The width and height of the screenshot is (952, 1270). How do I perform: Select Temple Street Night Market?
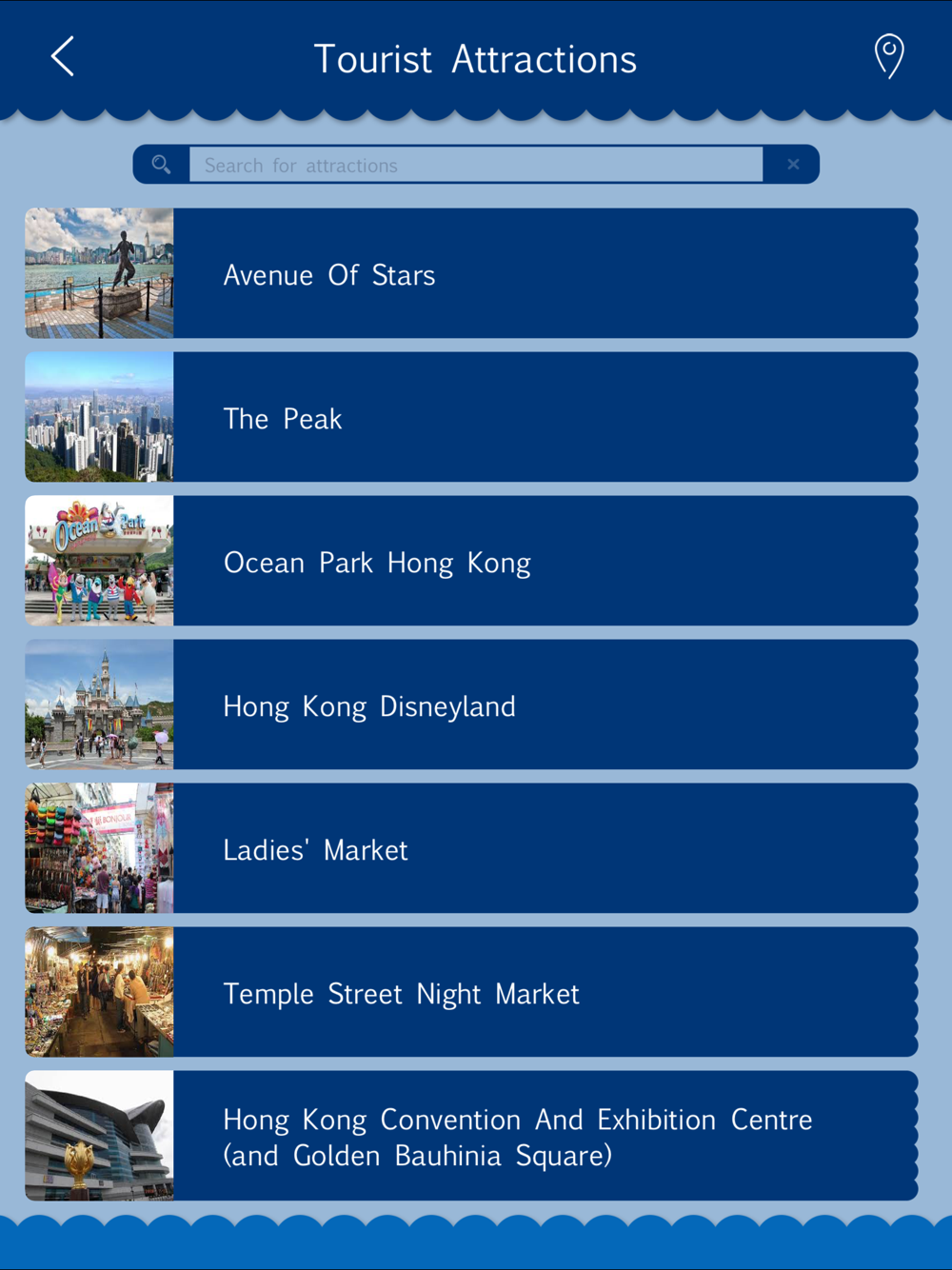point(471,992)
